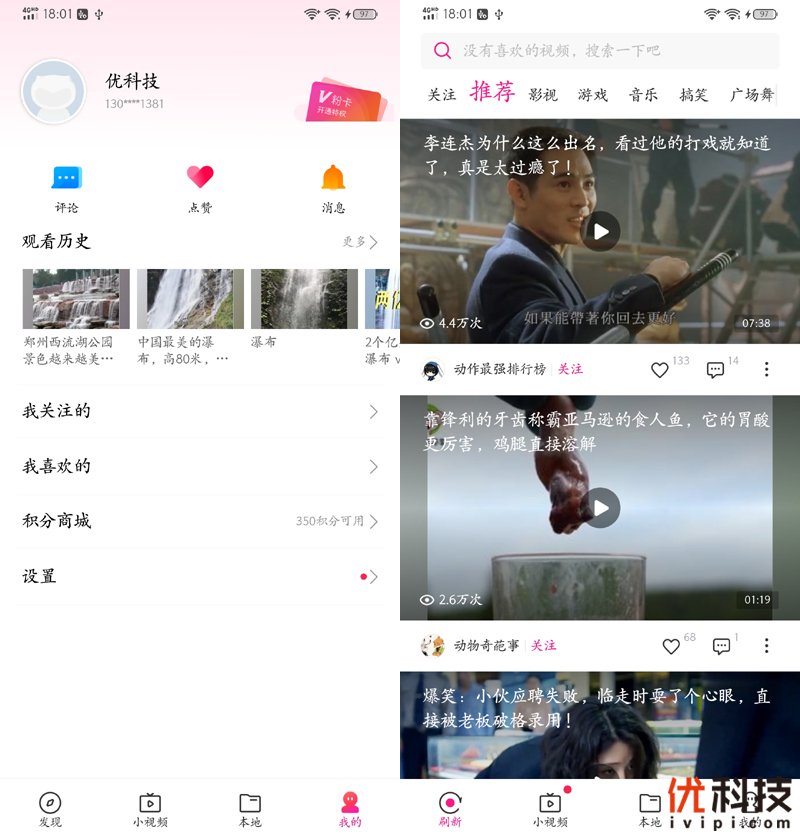Open comments on the piranha video
Image resolution: width=800 pixels, height=836 pixels.
(721, 645)
